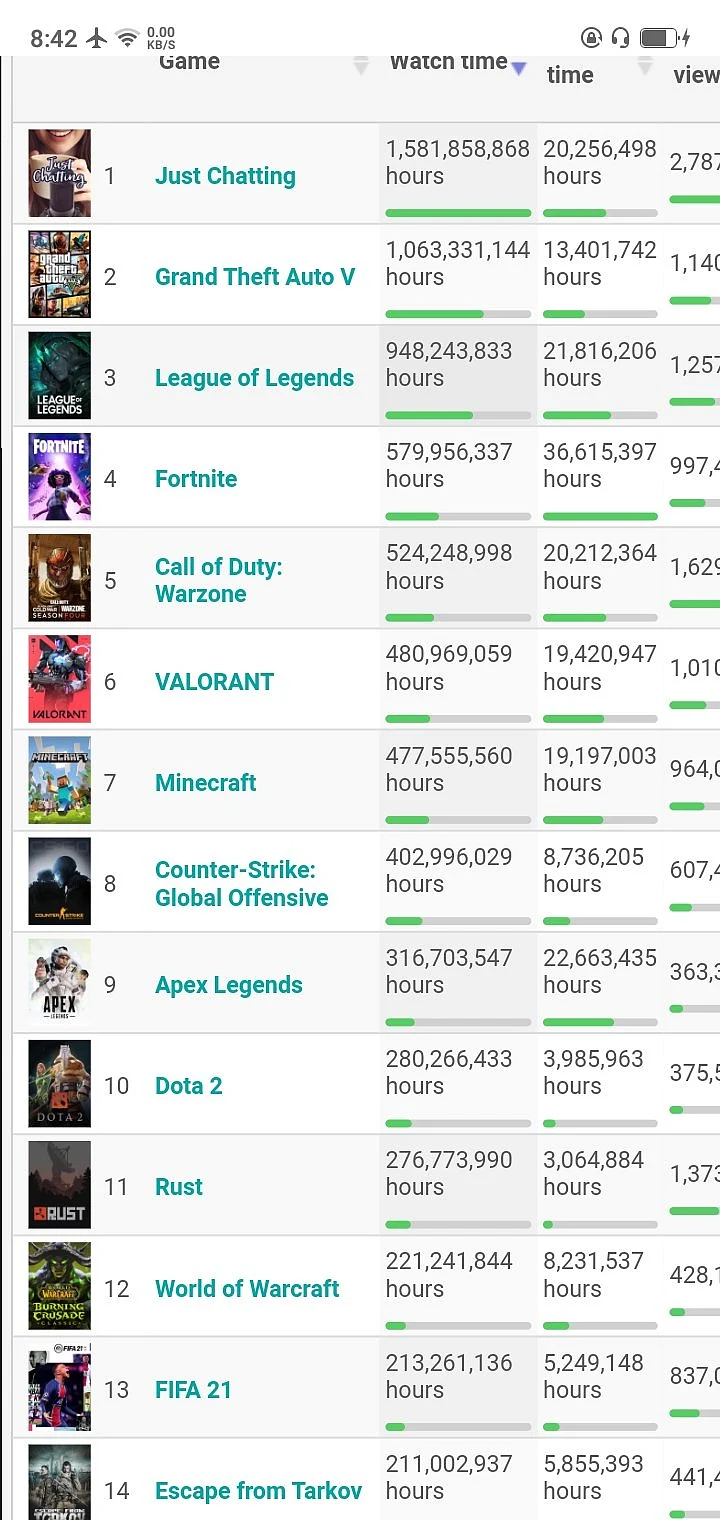
Task: Open the Rust game link
Action: coord(179,1187)
